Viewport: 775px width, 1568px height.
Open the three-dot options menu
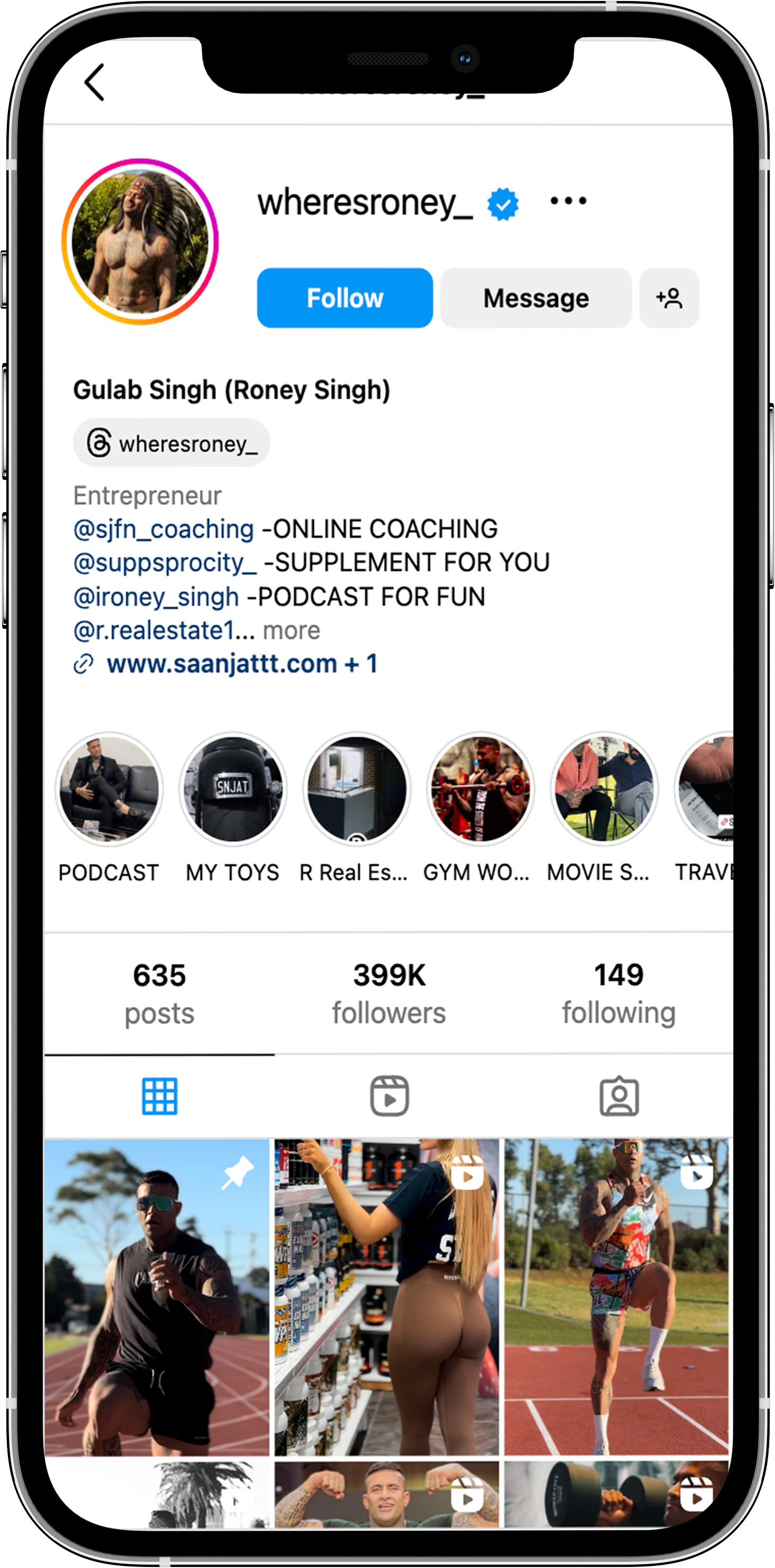pos(568,201)
